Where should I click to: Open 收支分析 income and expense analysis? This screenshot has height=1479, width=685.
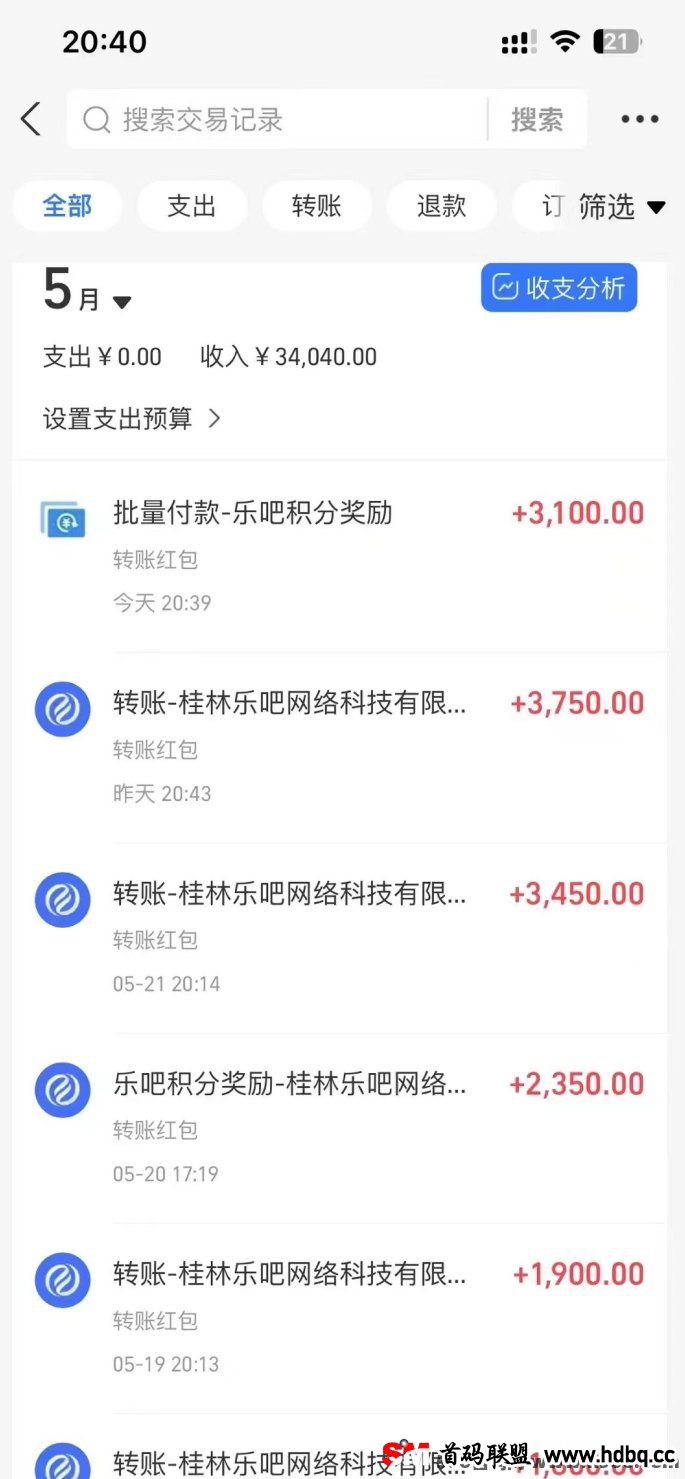tap(559, 288)
